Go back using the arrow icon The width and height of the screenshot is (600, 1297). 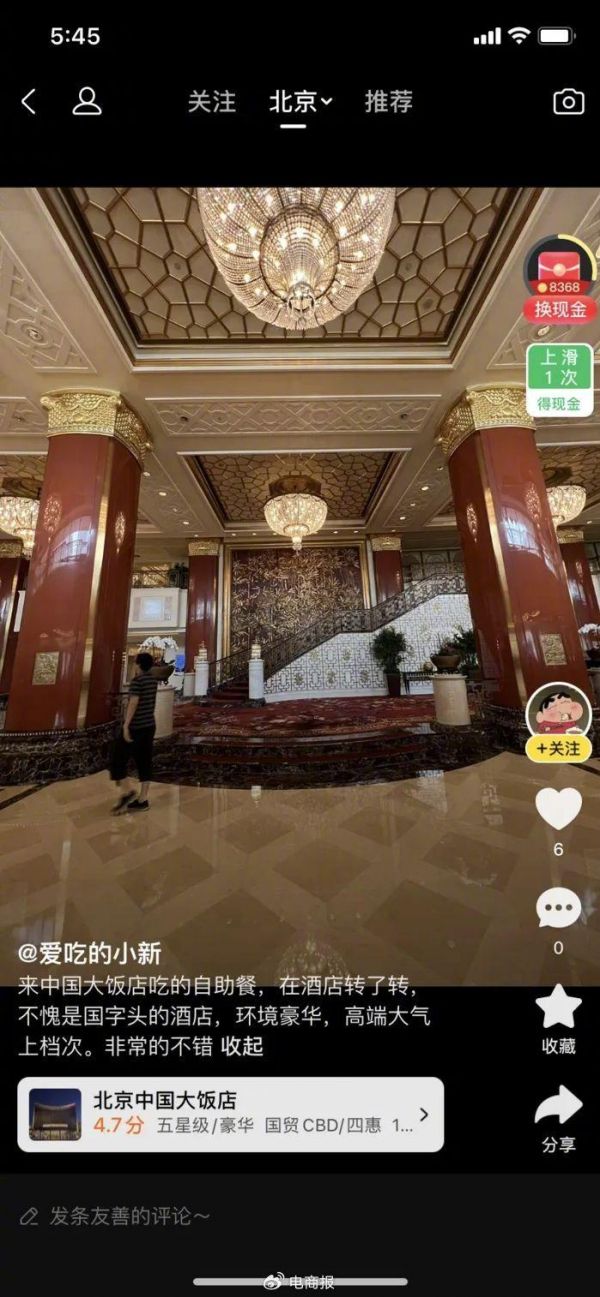28,101
